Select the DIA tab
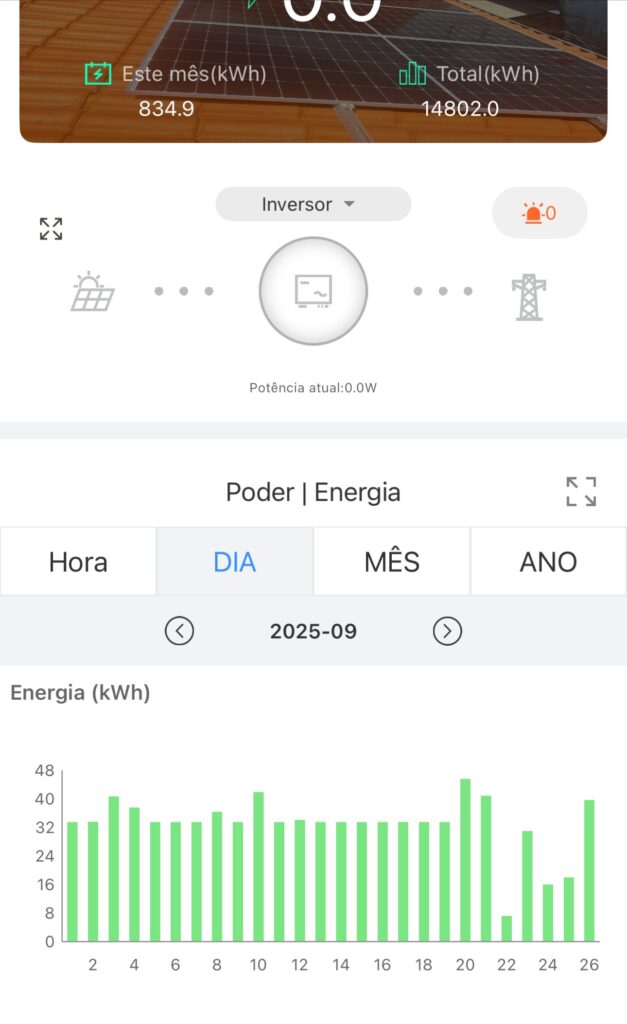Image resolution: width=627 pixels, height=1024 pixels. [x=235, y=562]
